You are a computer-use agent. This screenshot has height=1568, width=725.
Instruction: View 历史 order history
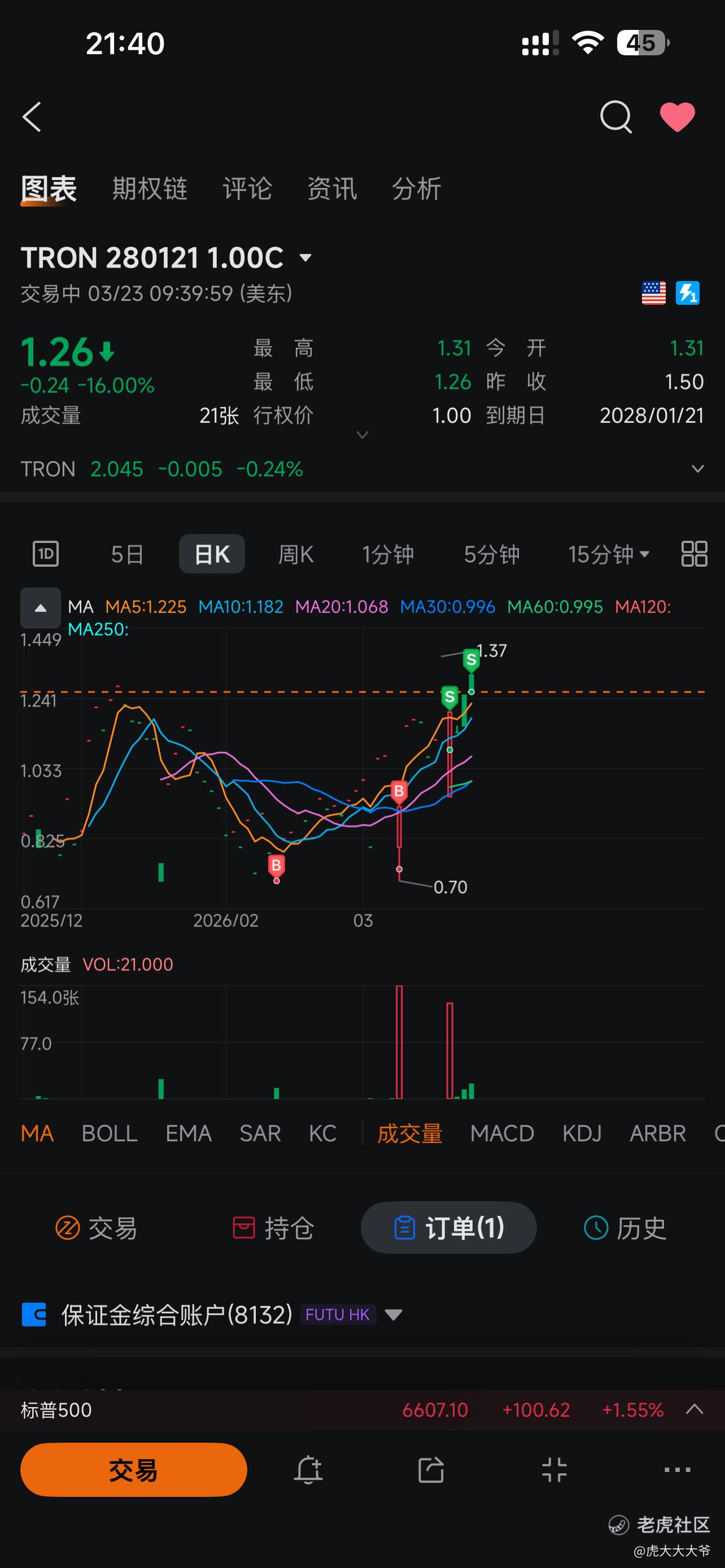pos(625,1228)
